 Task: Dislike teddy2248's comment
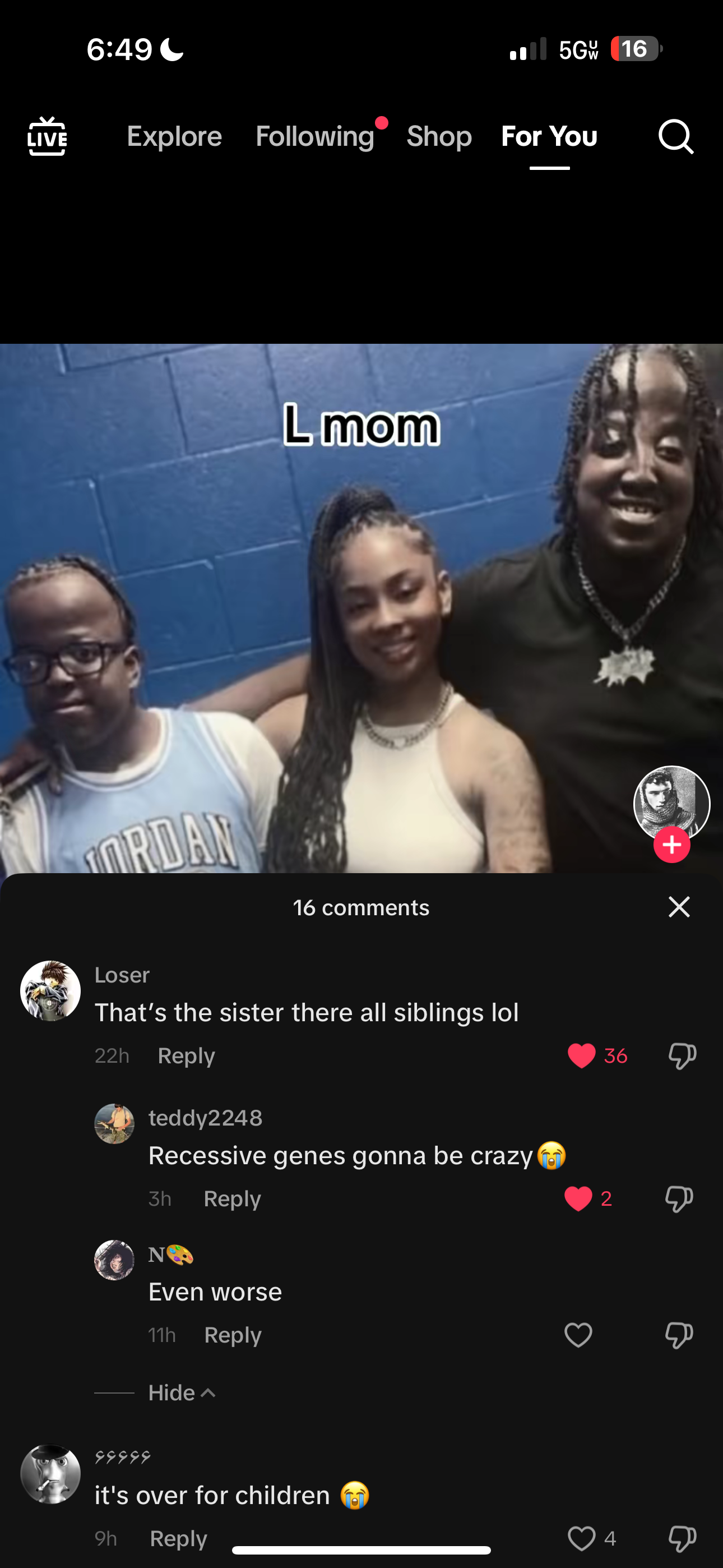[x=679, y=1198]
